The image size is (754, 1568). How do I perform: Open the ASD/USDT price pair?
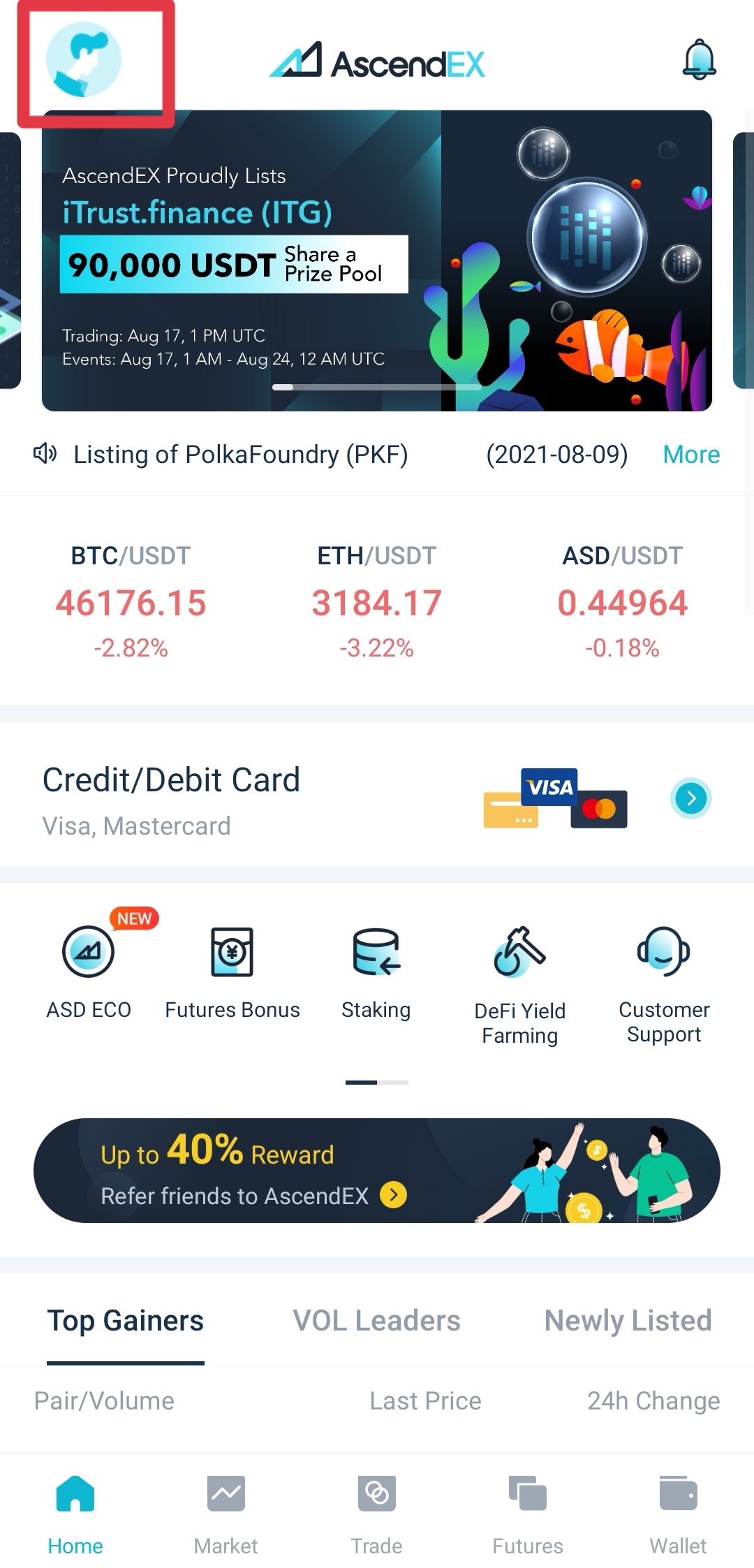tap(622, 601)
